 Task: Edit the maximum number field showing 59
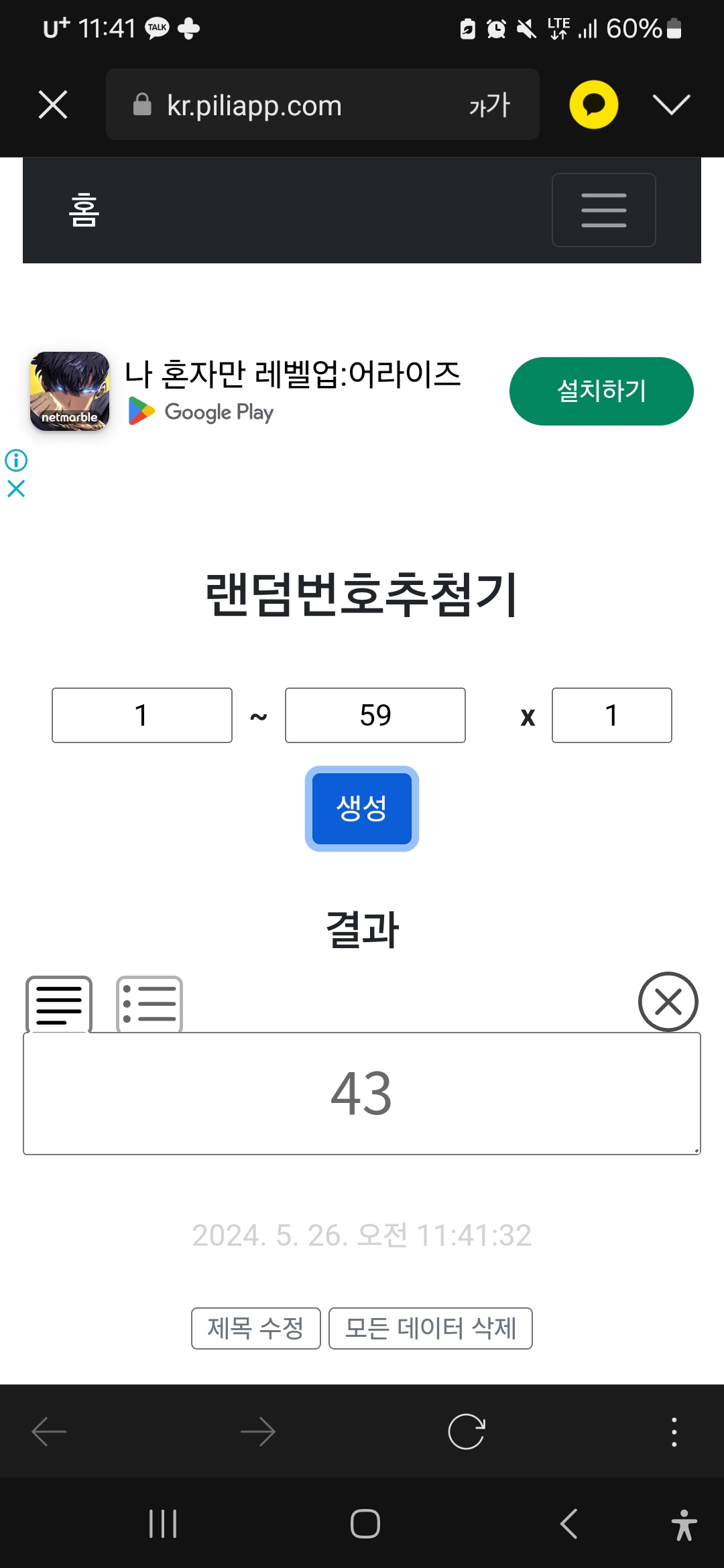click(375, 715)
